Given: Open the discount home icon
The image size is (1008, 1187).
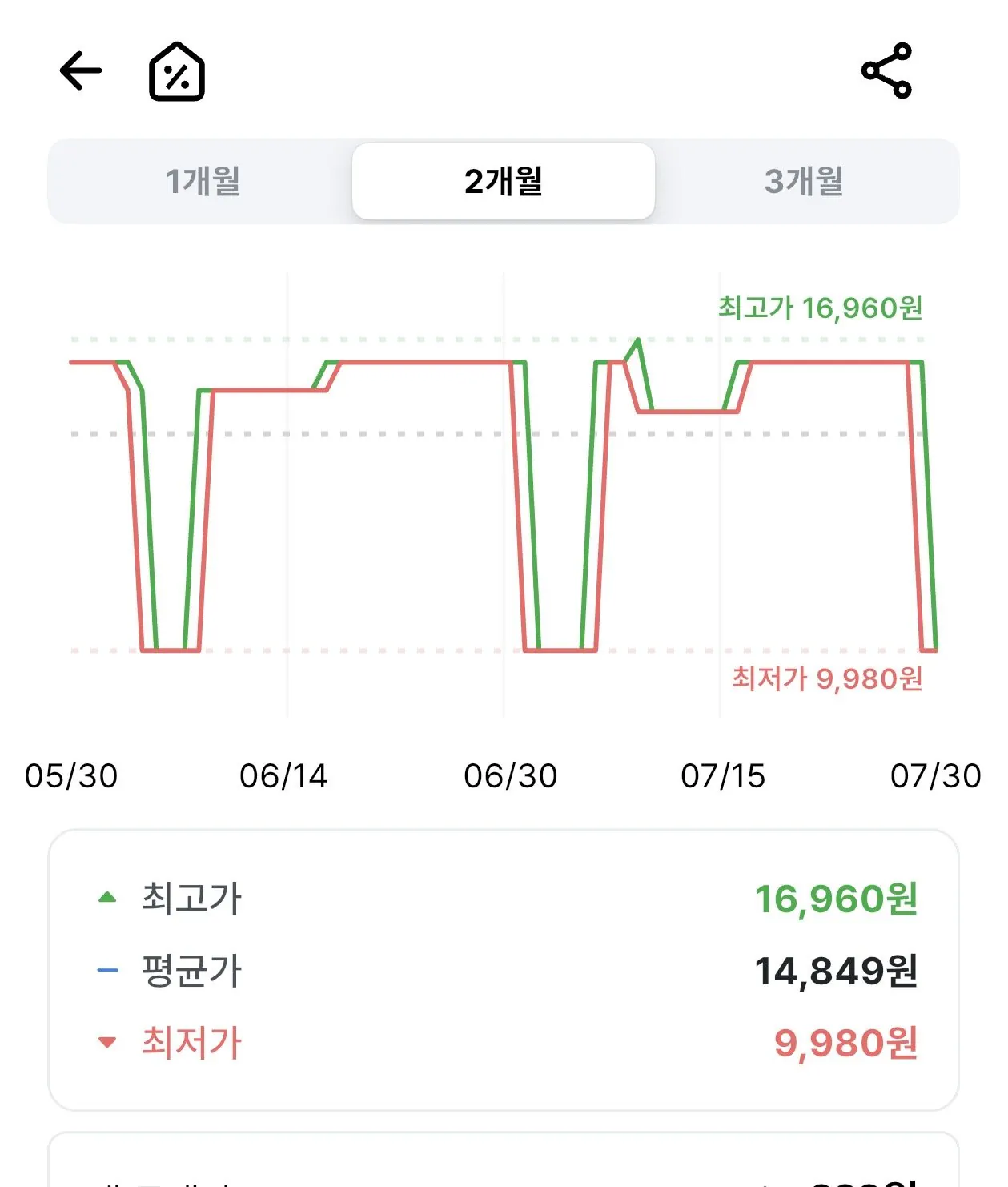Looking at the screenshot, I should pyautogui.click(x=177, y=71).
